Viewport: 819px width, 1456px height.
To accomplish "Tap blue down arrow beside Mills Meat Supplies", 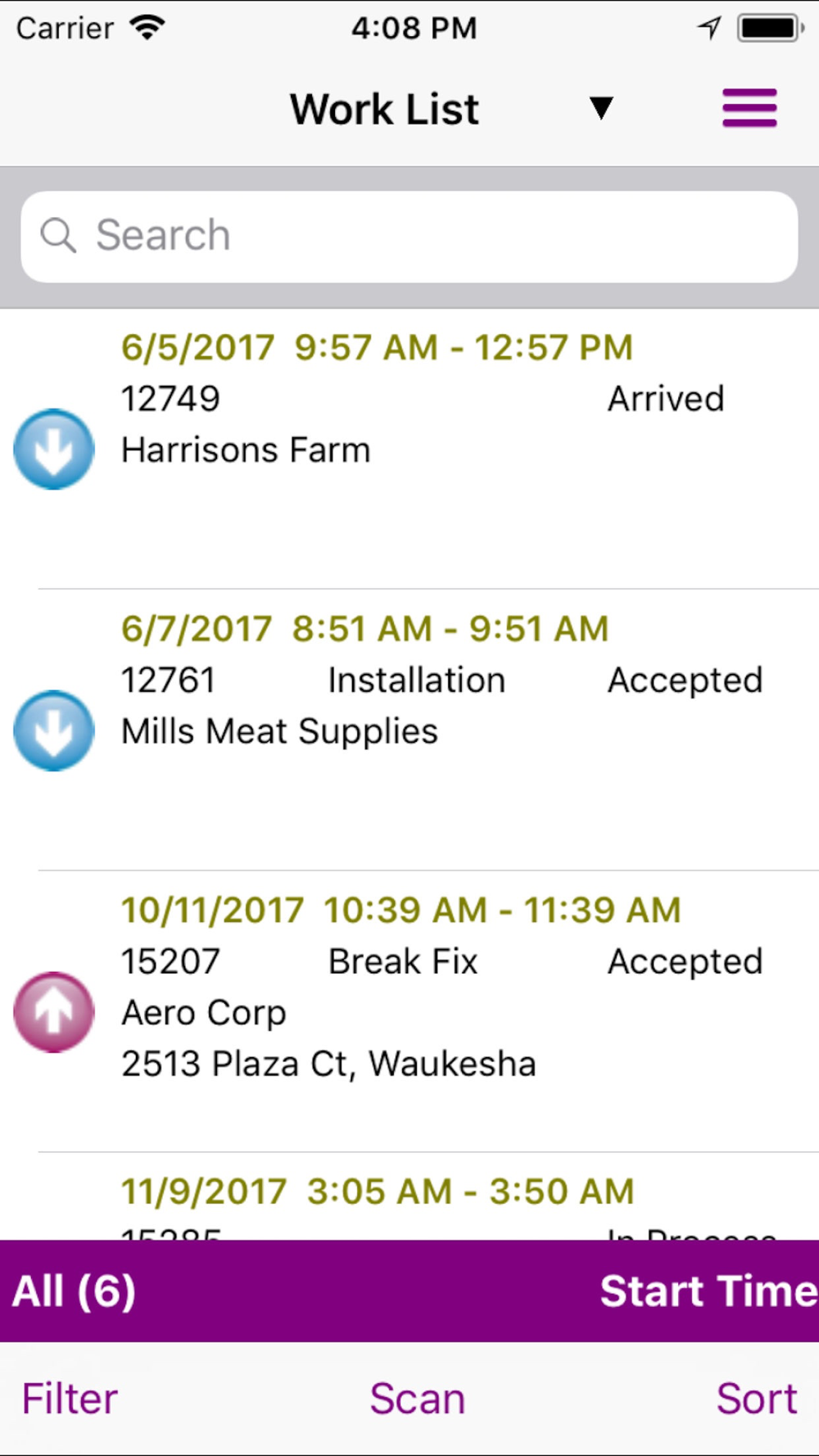I will click(54, 730).
